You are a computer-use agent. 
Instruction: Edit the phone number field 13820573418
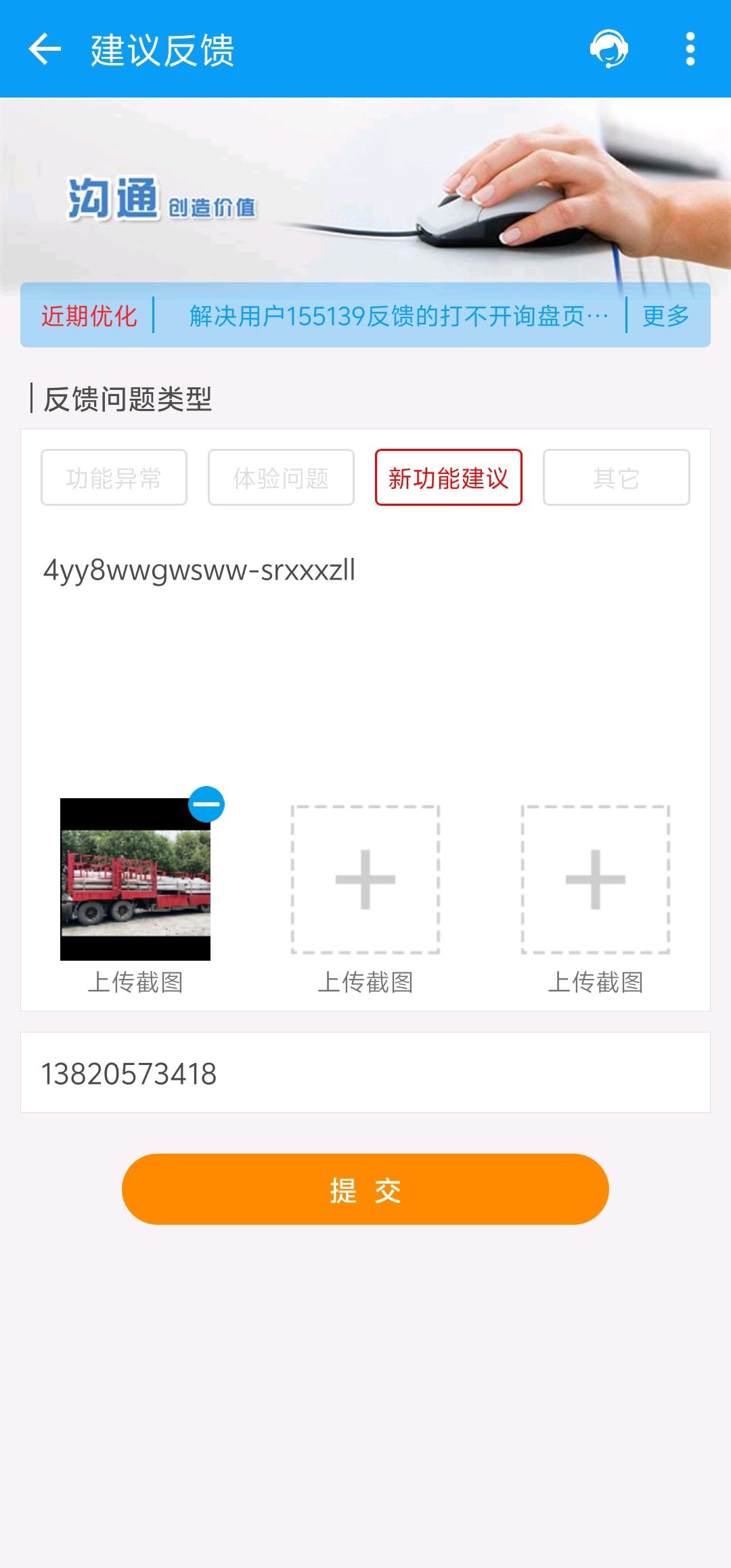tap(365, 1073)
